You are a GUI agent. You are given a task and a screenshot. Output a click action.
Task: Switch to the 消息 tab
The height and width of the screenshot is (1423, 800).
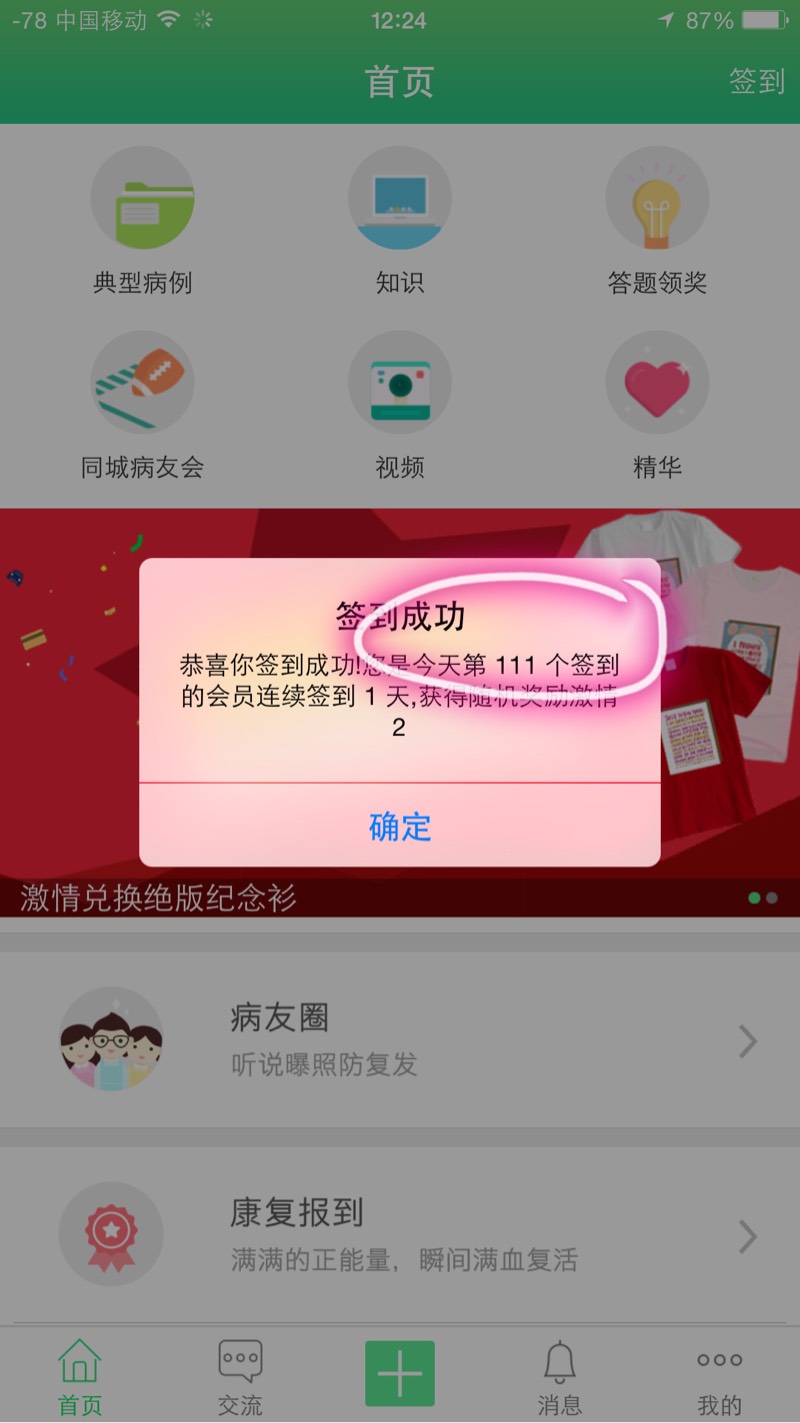(x=560, y=1377)
